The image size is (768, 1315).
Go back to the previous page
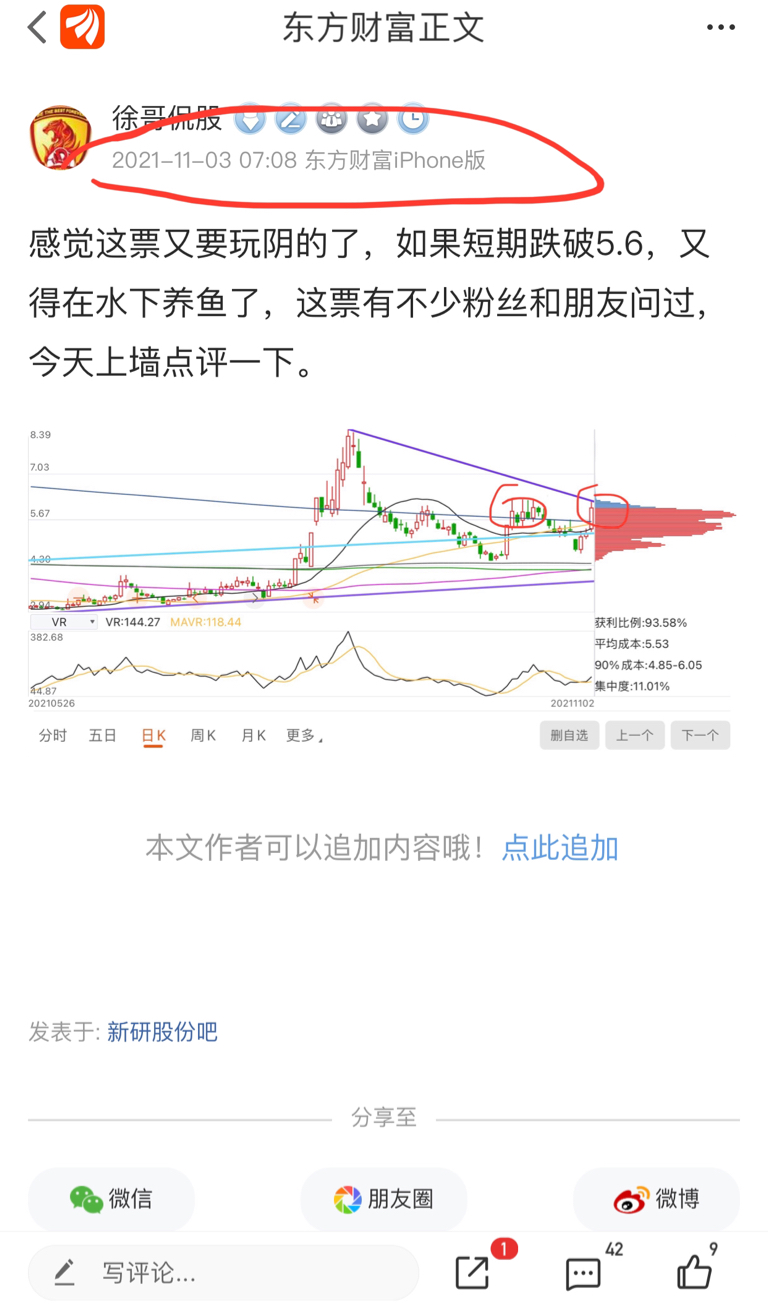click(x=38, y=28)
